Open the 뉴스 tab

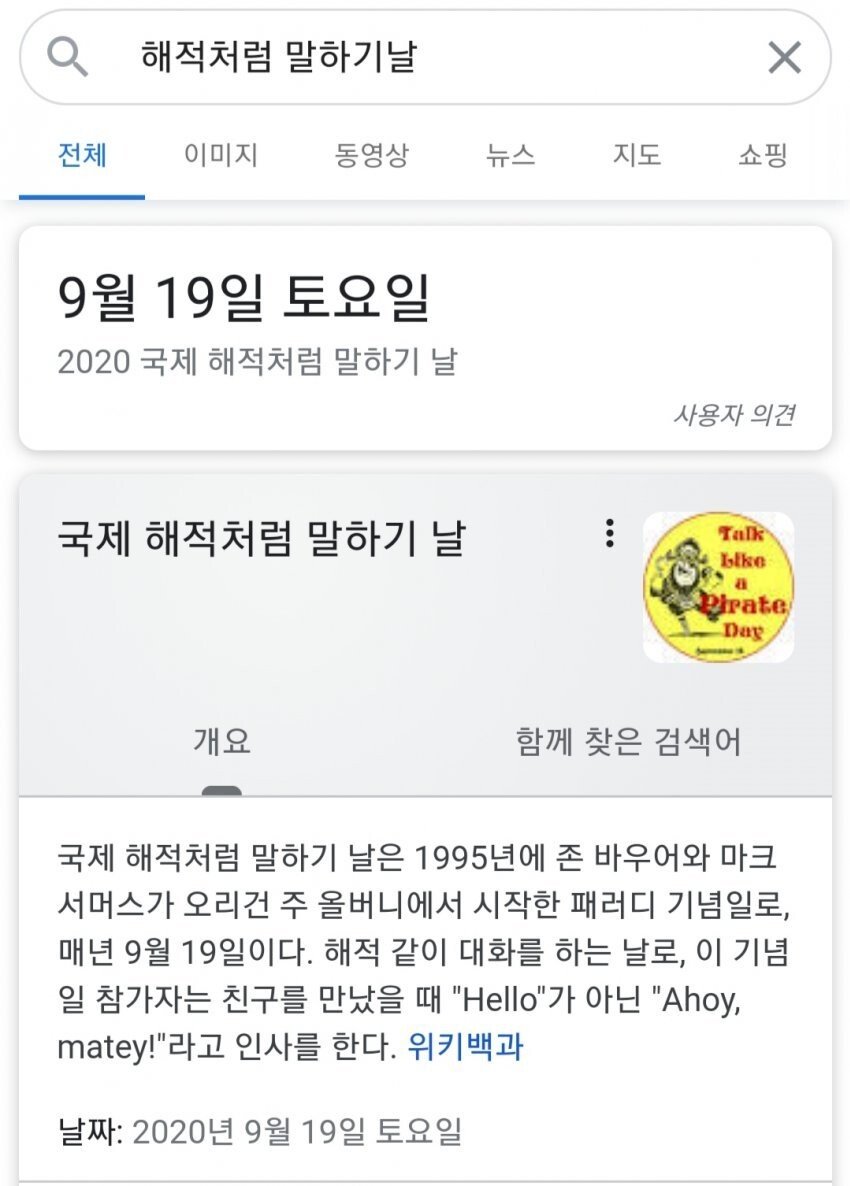coord(510,155)
